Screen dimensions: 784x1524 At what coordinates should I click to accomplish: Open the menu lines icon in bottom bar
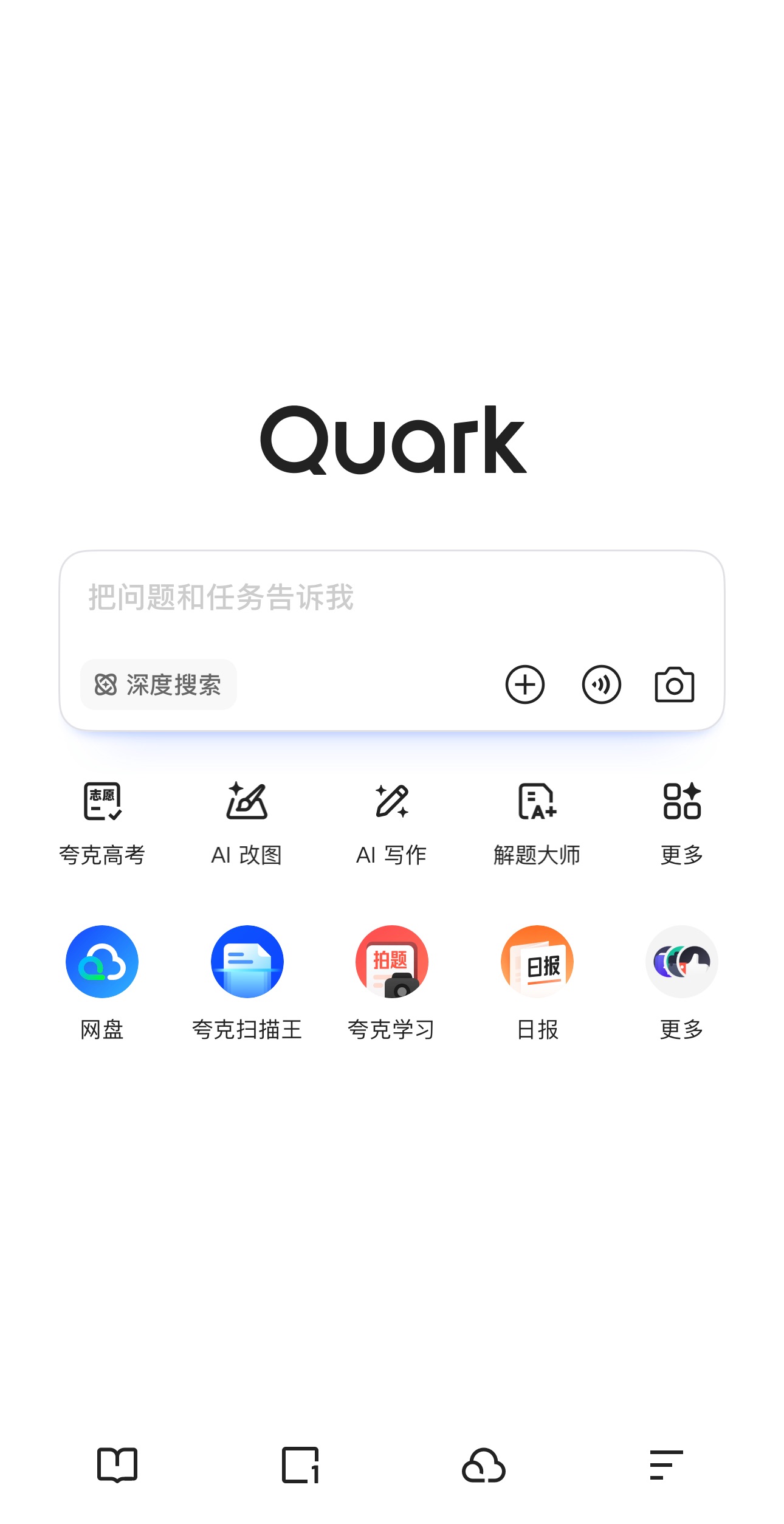[666, 1465]
